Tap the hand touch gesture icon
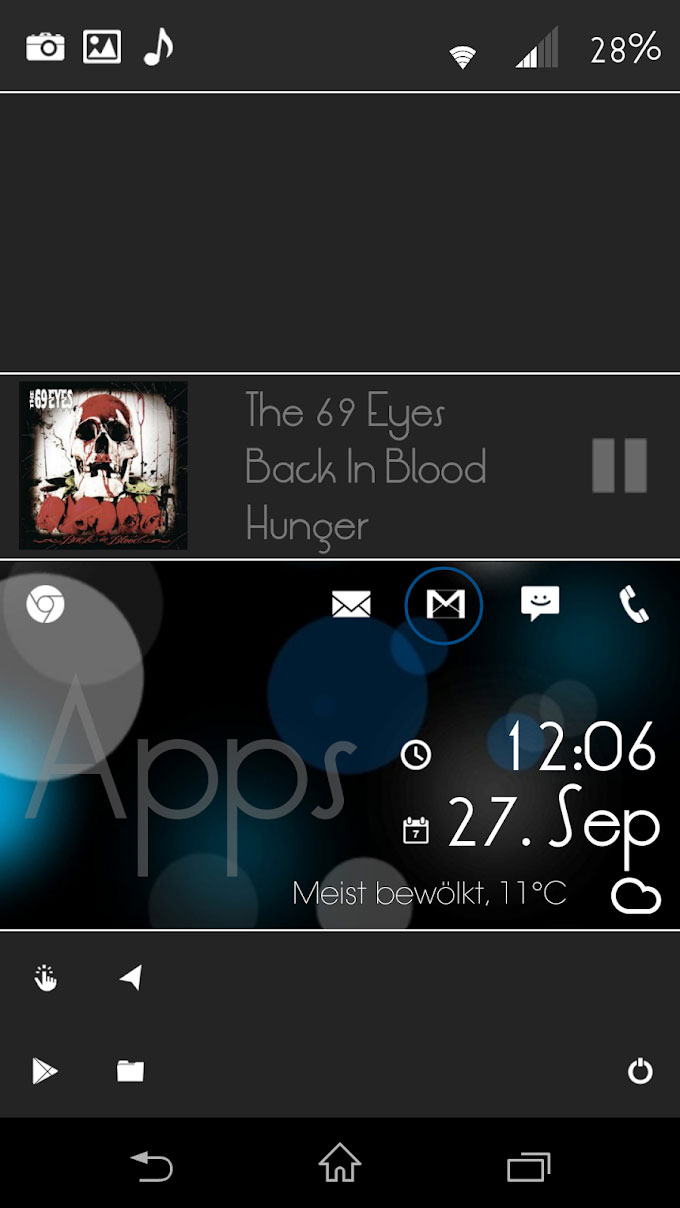This screenshot has height=1208, width=680. click(x=45, y=978)
